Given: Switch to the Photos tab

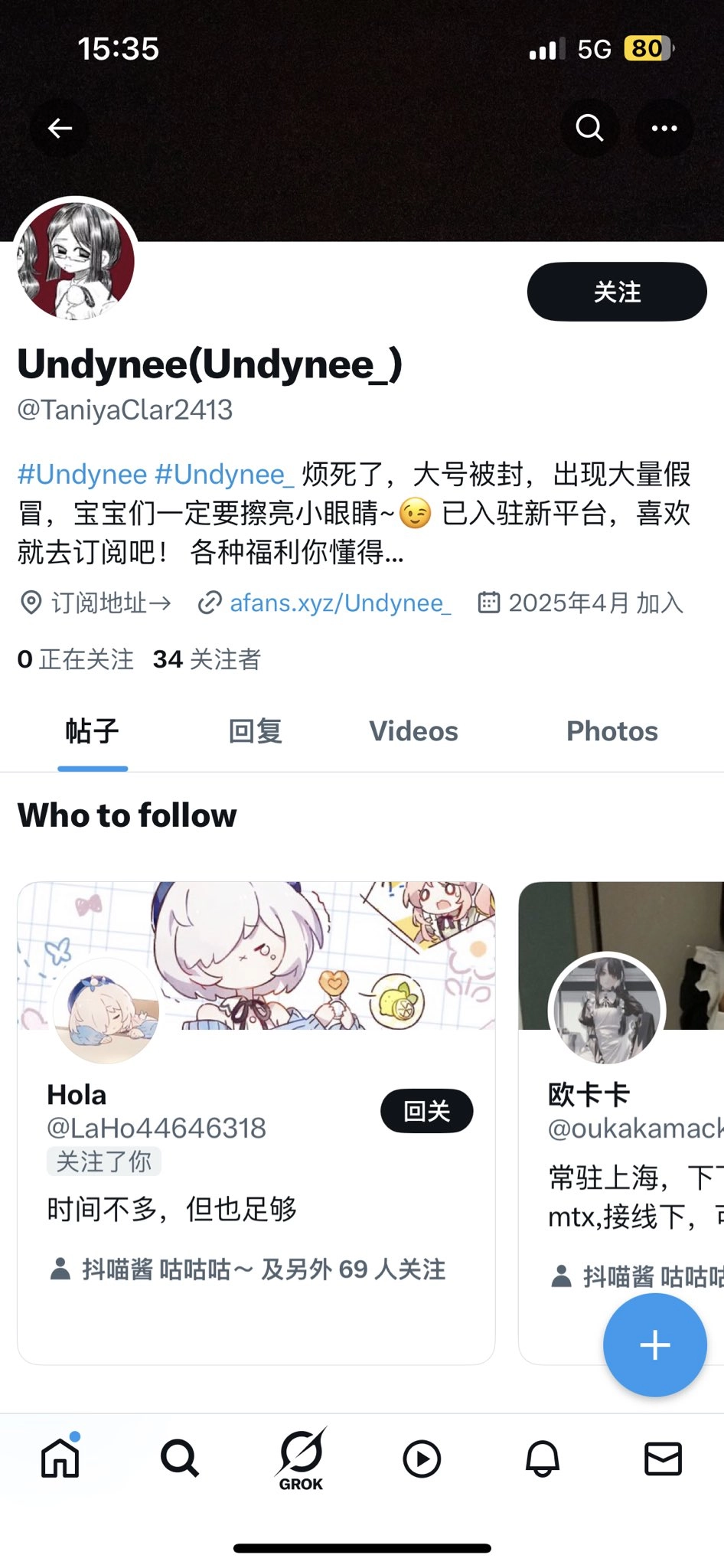Looking at the screenshot, I should click(x=611, y=731).
